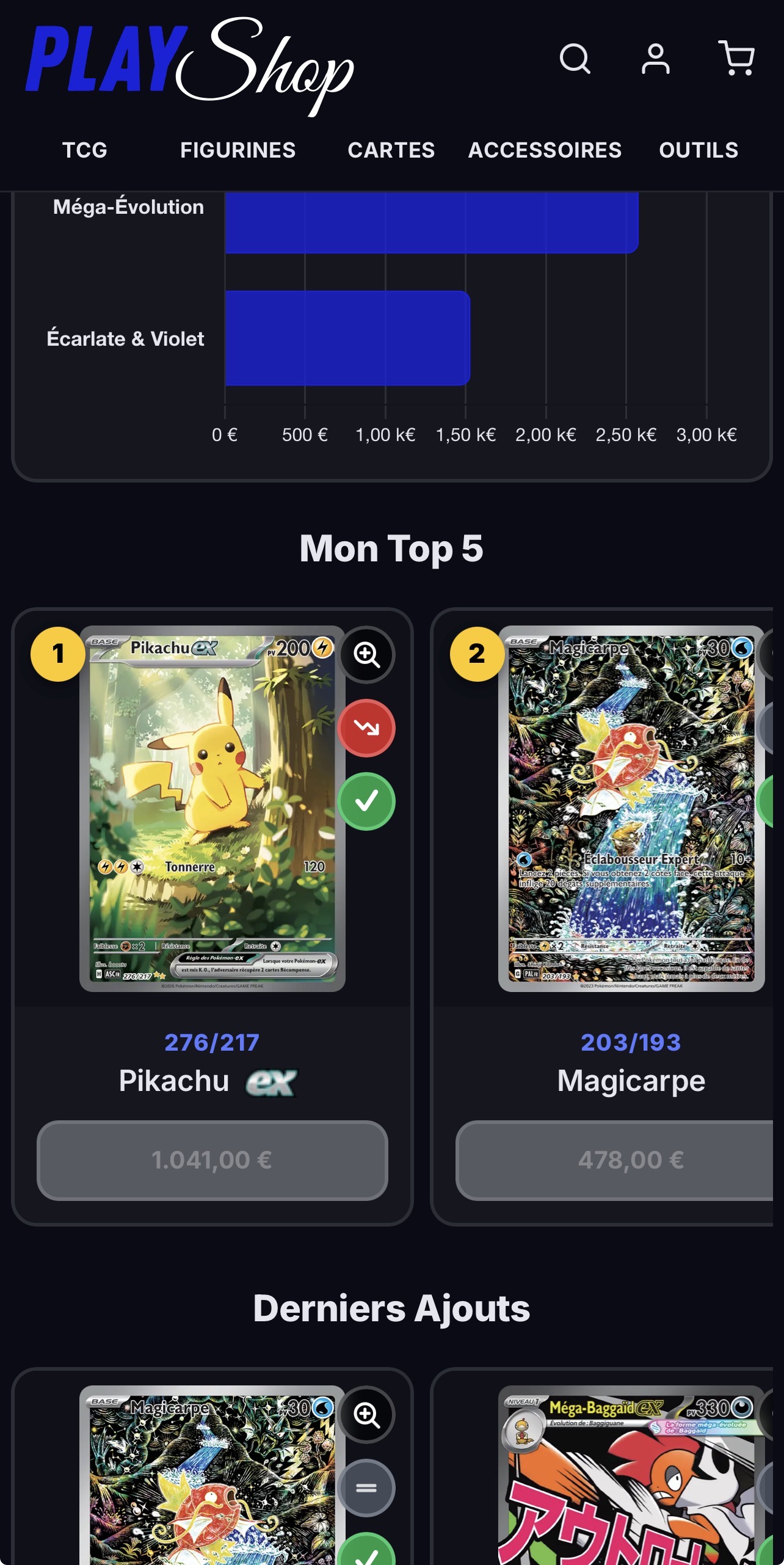Go to the PlayShop home via logo
The height and width of the screenshot is (1565, 784).
[x=190, y=66]
